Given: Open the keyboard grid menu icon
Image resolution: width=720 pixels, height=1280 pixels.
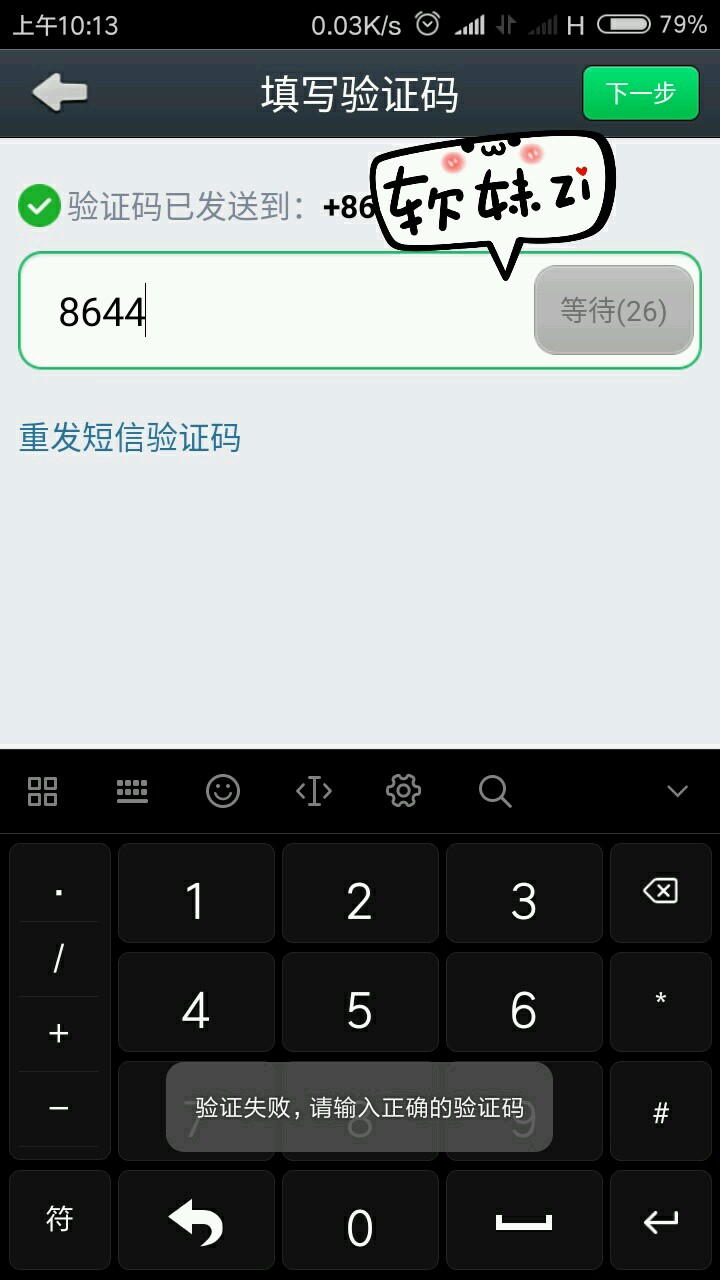Looking at the screenshot, I should coord(42,791).
